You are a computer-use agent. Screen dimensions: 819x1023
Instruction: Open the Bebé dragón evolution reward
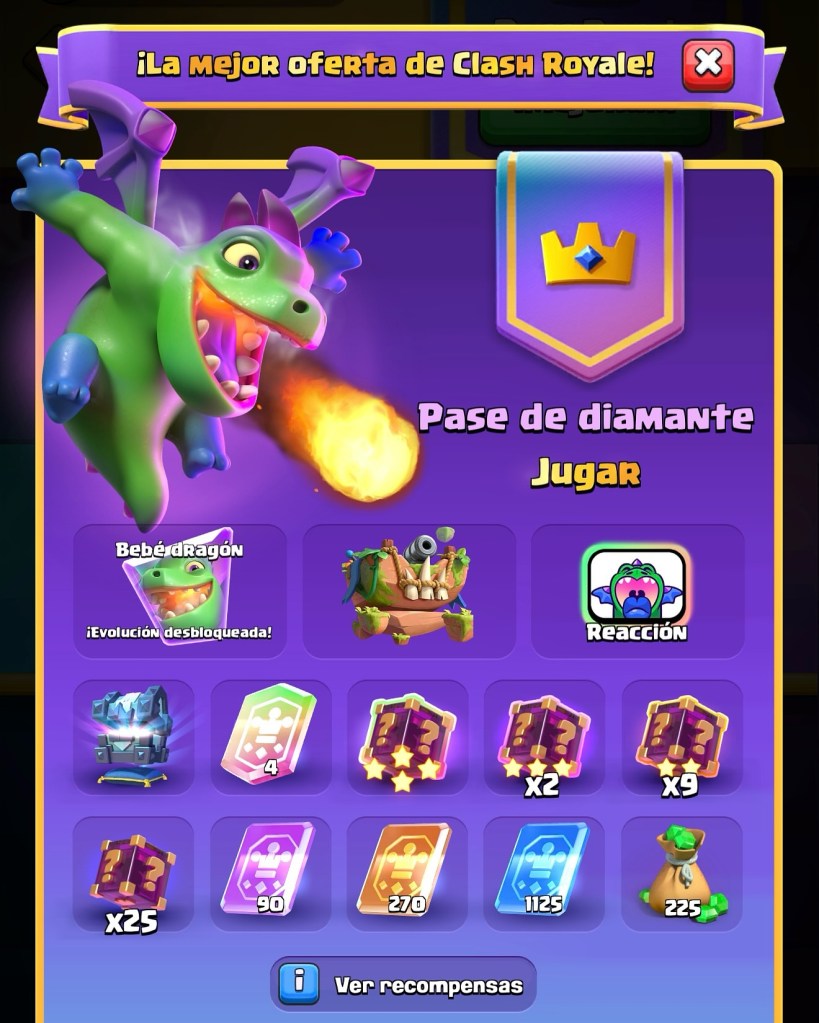[x=180, y=592]
